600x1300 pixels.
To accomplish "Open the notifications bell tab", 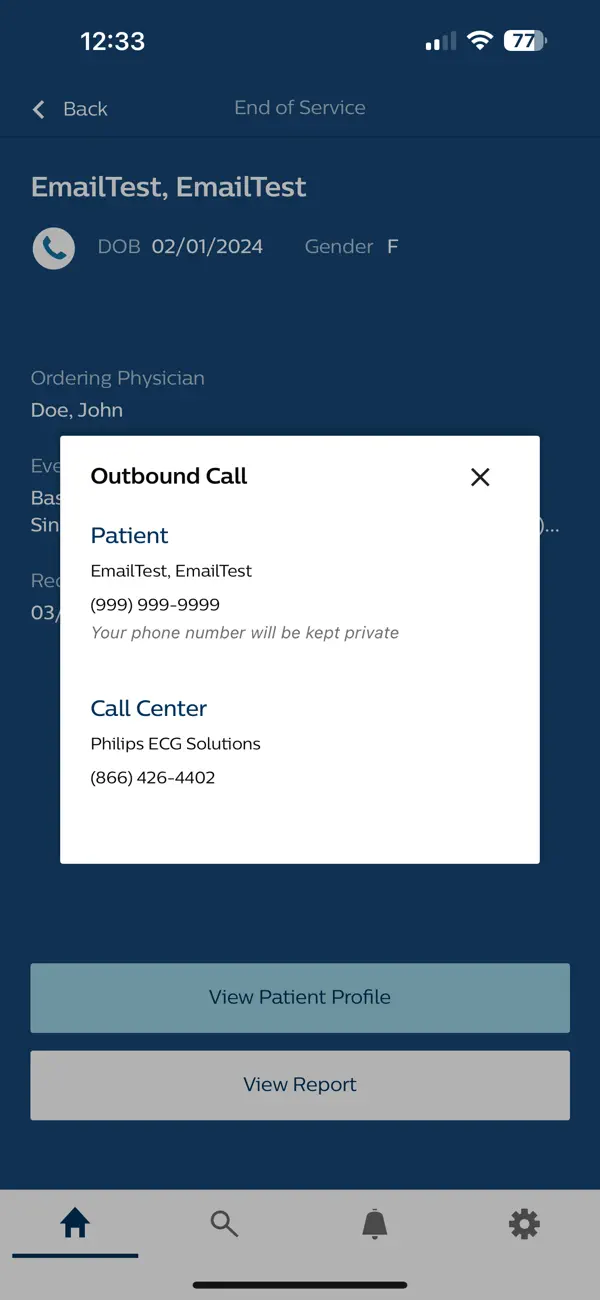I will point(375,1223).
